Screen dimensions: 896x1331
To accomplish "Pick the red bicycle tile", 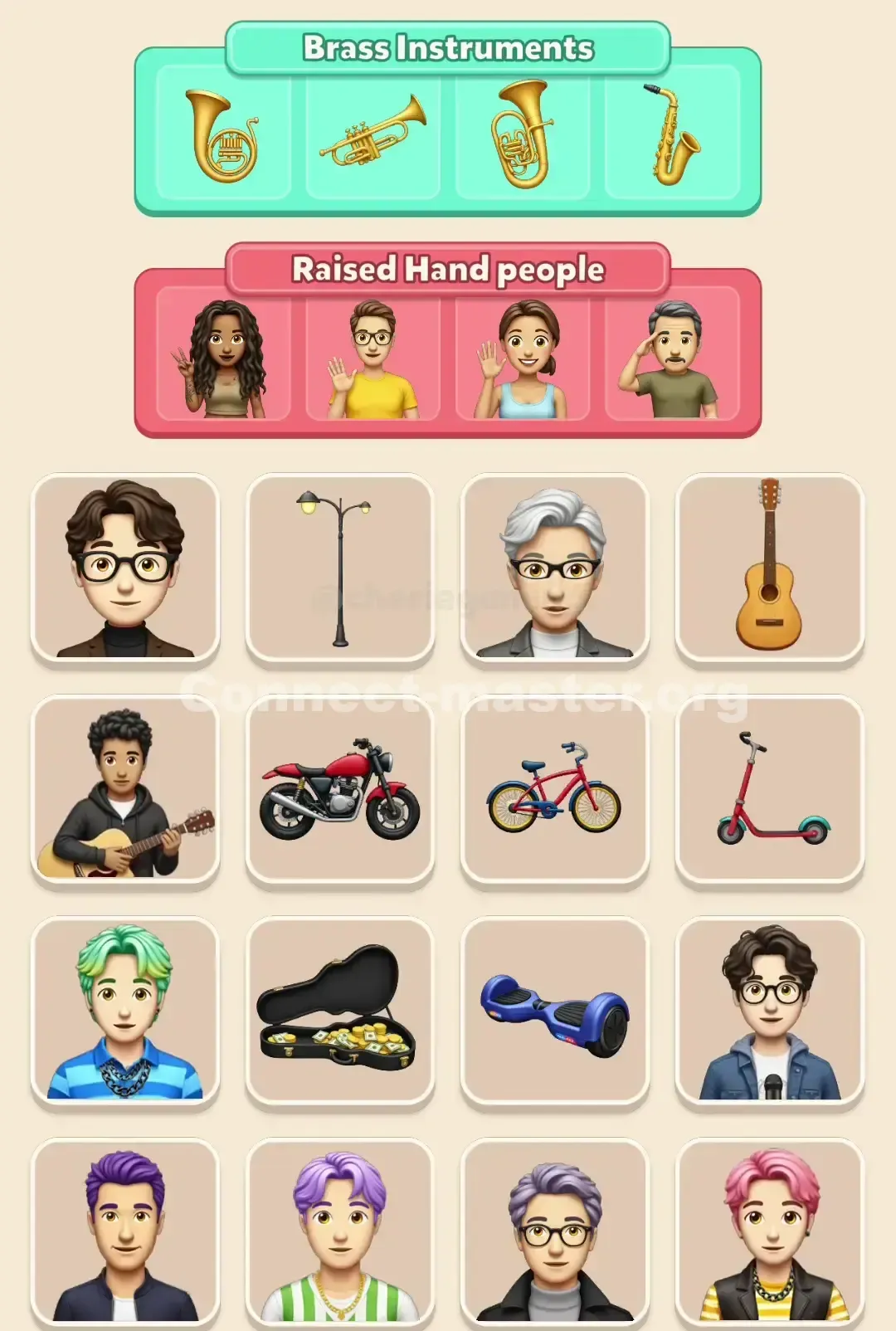I will click(x=554, y=798).
